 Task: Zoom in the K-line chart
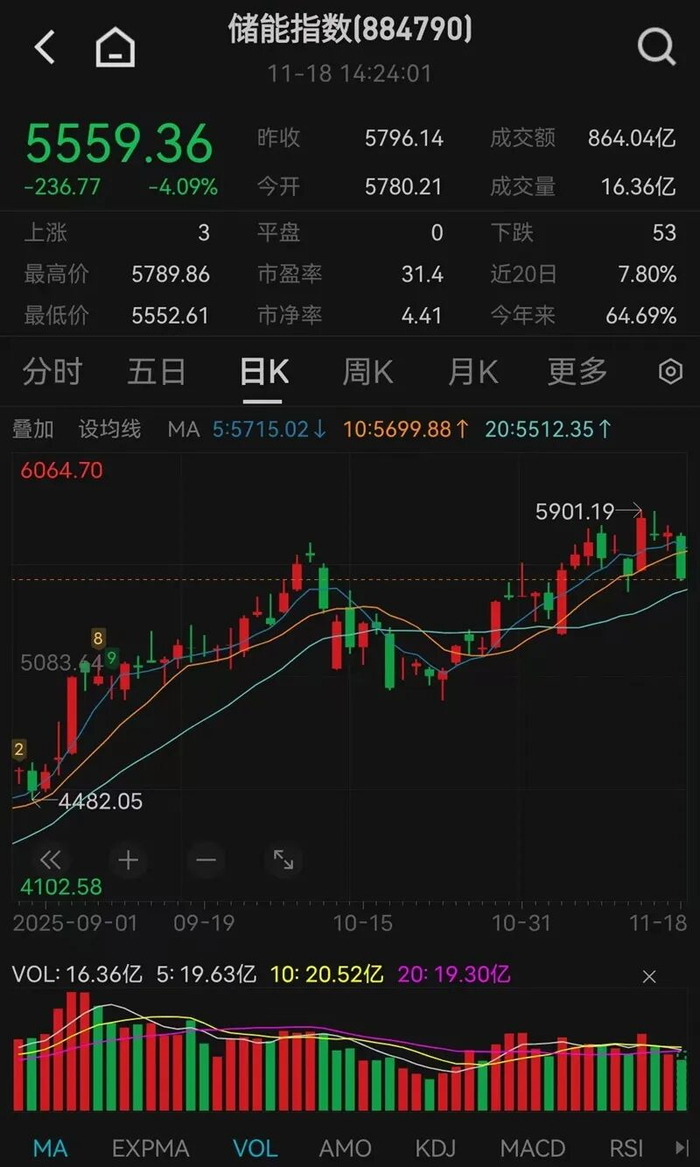point(128,859)
